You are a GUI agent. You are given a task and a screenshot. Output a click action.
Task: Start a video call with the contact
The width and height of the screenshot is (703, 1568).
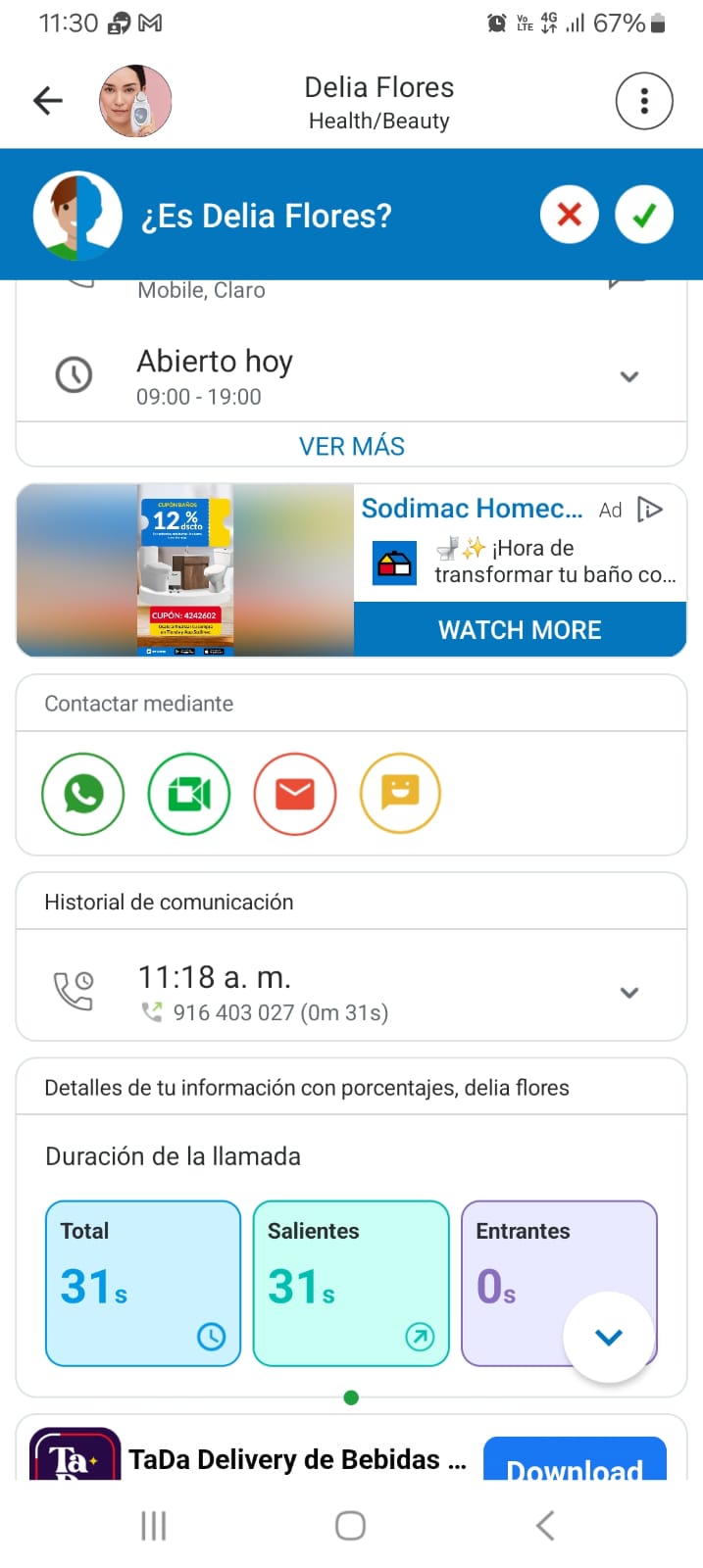tap(188, 794)
